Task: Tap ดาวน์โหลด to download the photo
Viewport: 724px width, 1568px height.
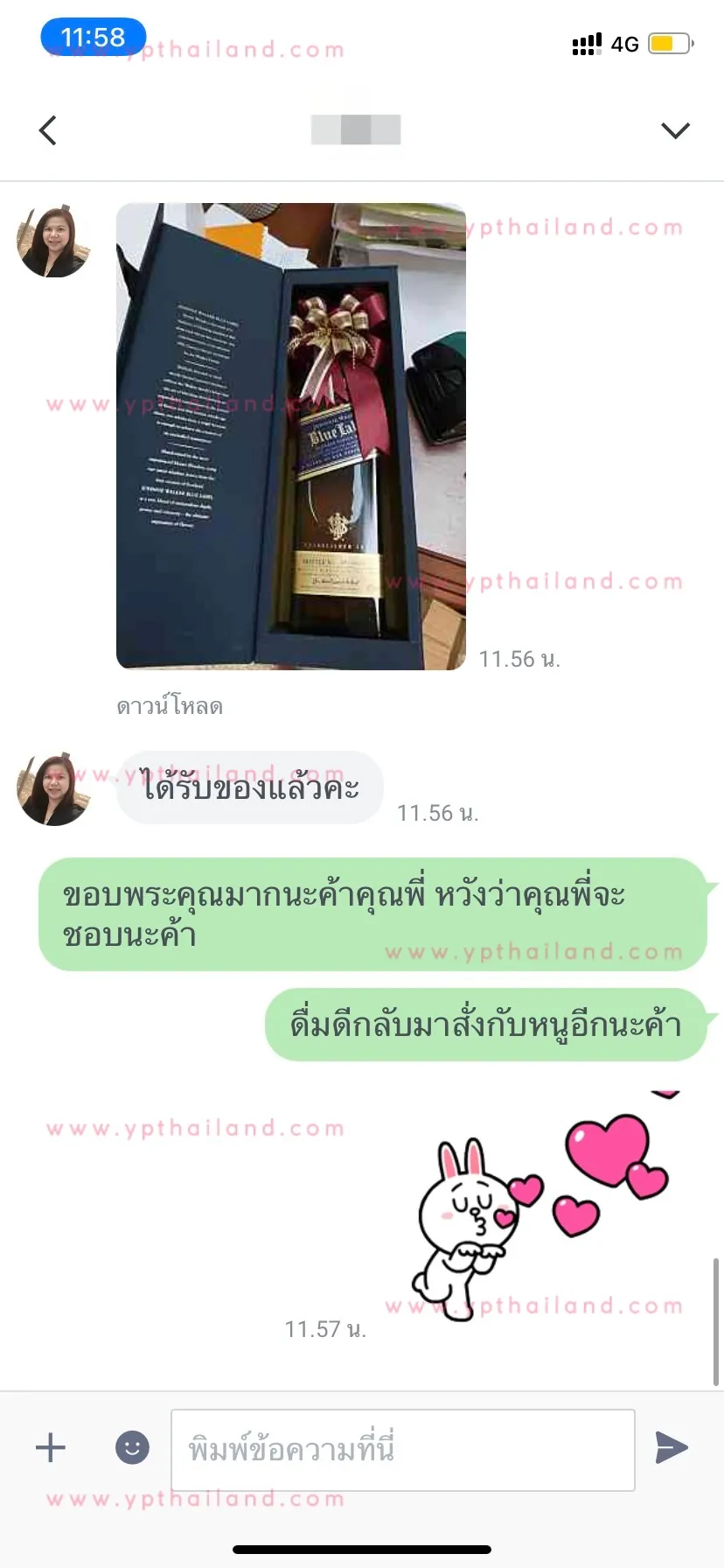Action: 170,706
